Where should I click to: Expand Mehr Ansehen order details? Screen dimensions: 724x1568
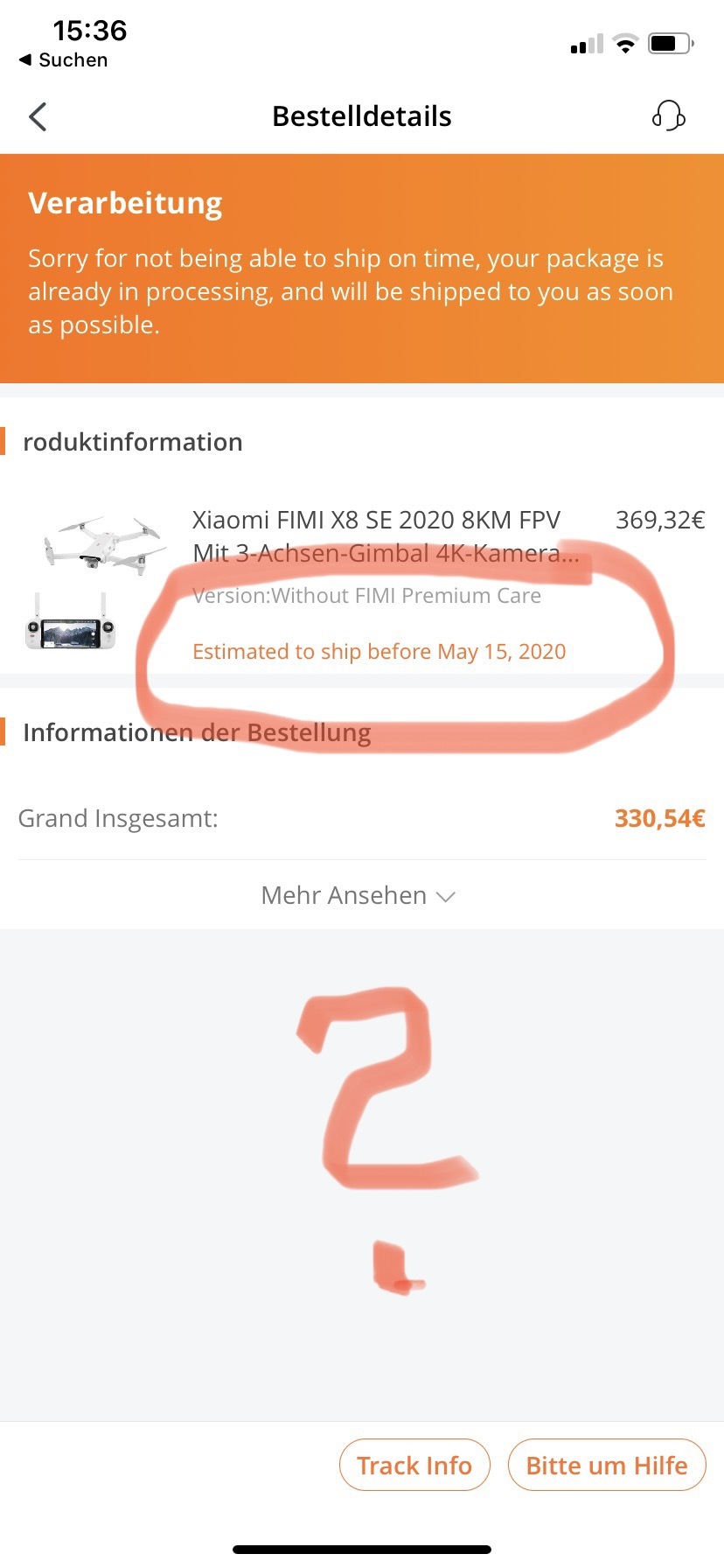tap(359, 895)
